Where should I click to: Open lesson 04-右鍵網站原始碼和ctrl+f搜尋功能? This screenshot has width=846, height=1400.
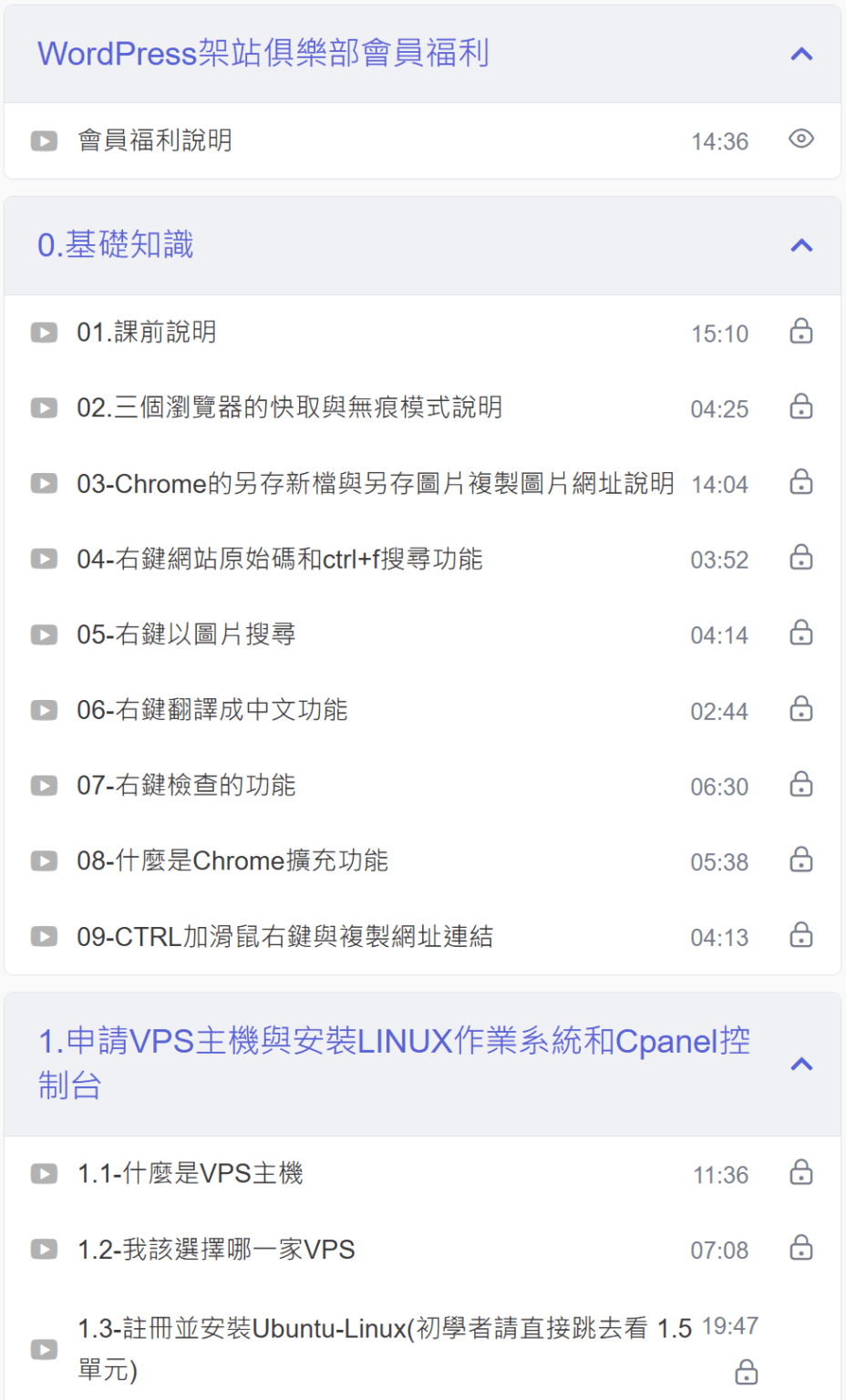coord(279,559)
